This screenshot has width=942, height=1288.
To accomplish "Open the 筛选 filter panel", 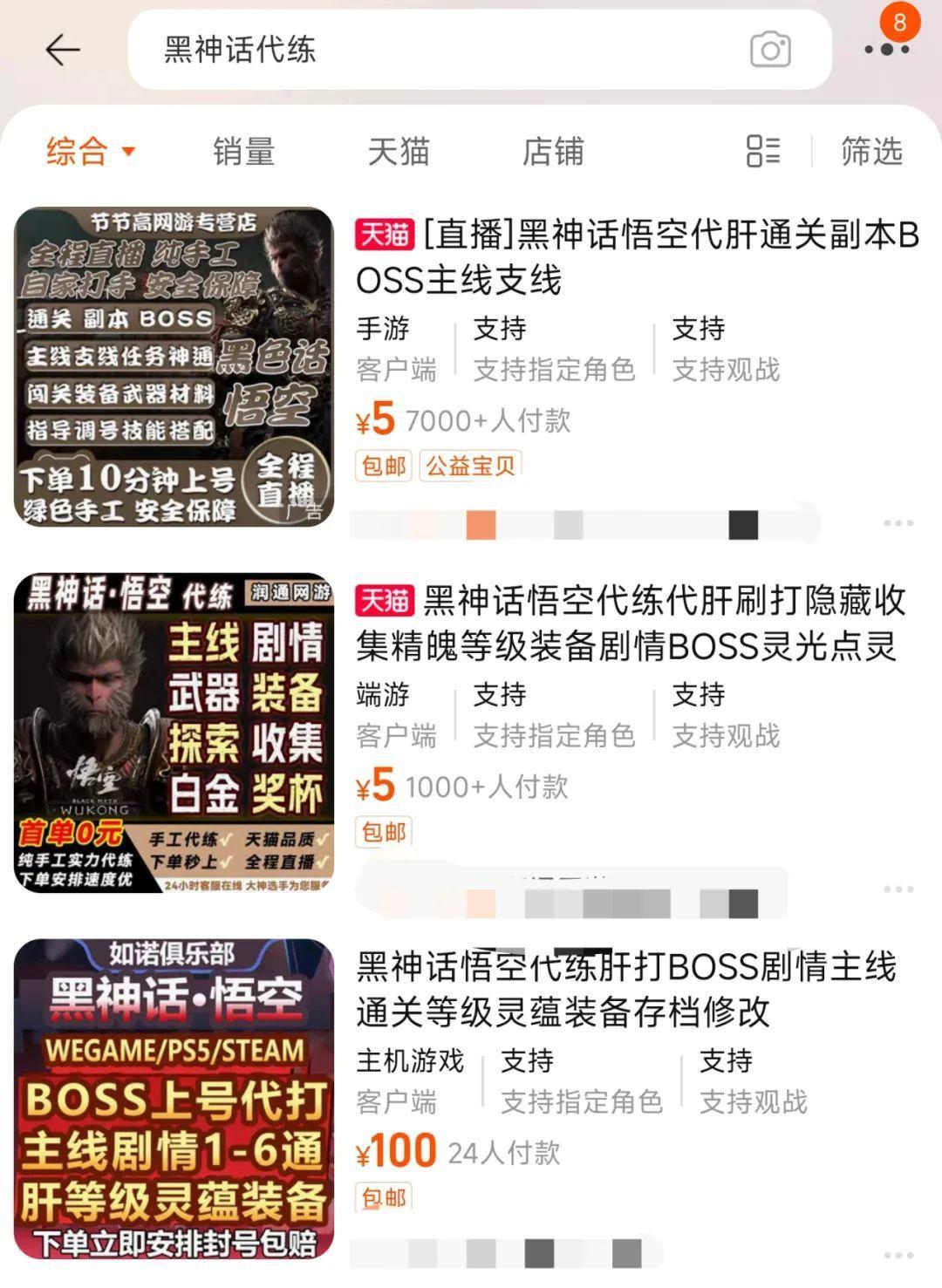I will pyautogui.click(x=871, y=152).
